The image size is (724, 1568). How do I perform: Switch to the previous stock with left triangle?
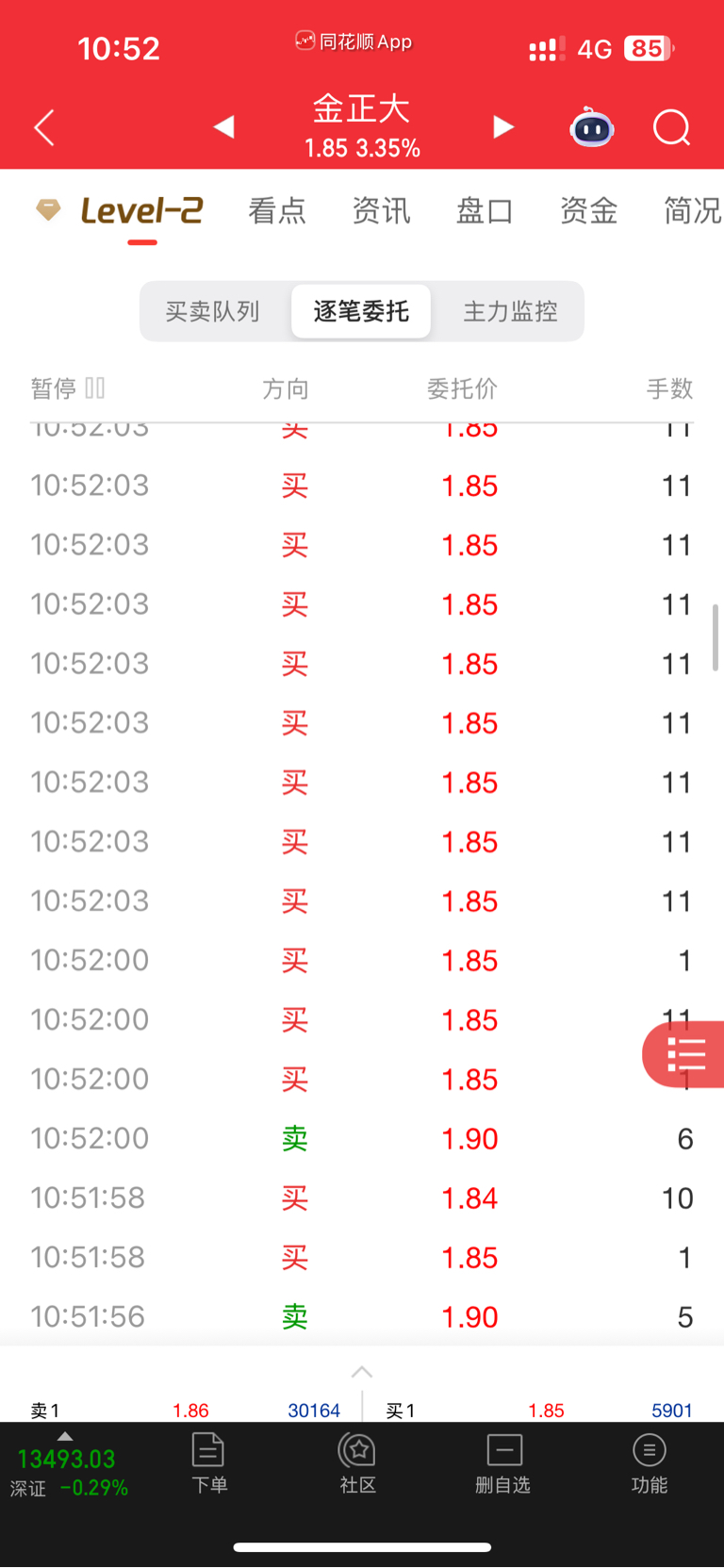point(223,127)
